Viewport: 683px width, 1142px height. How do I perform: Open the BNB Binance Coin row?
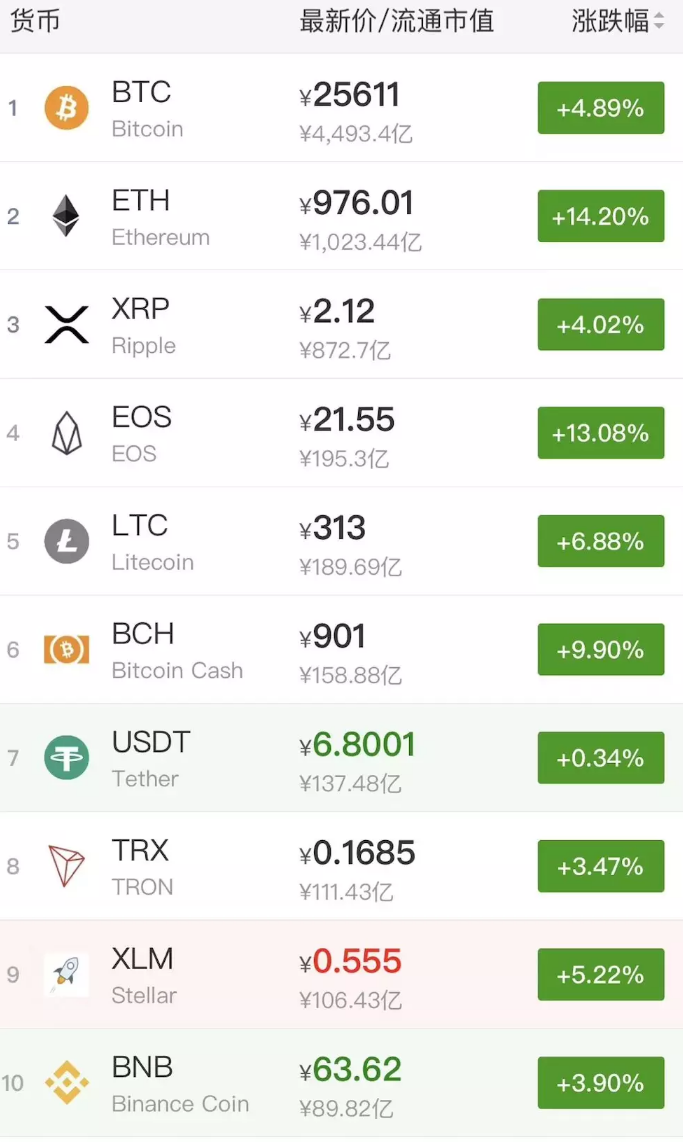(342, 1083)
